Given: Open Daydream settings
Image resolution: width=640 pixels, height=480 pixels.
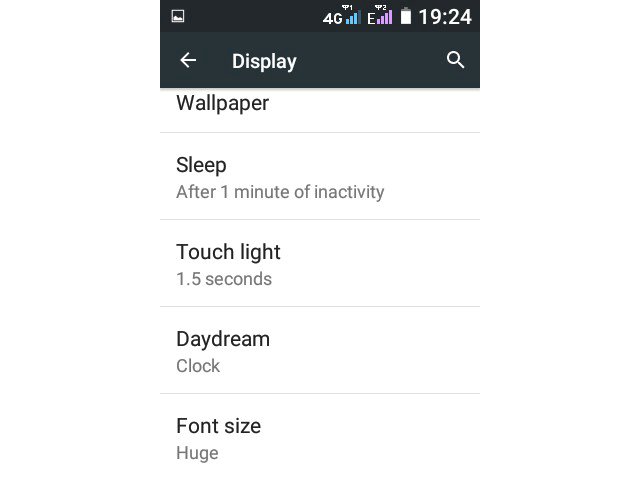Looking at the screenshot, I should pos(320,351).
